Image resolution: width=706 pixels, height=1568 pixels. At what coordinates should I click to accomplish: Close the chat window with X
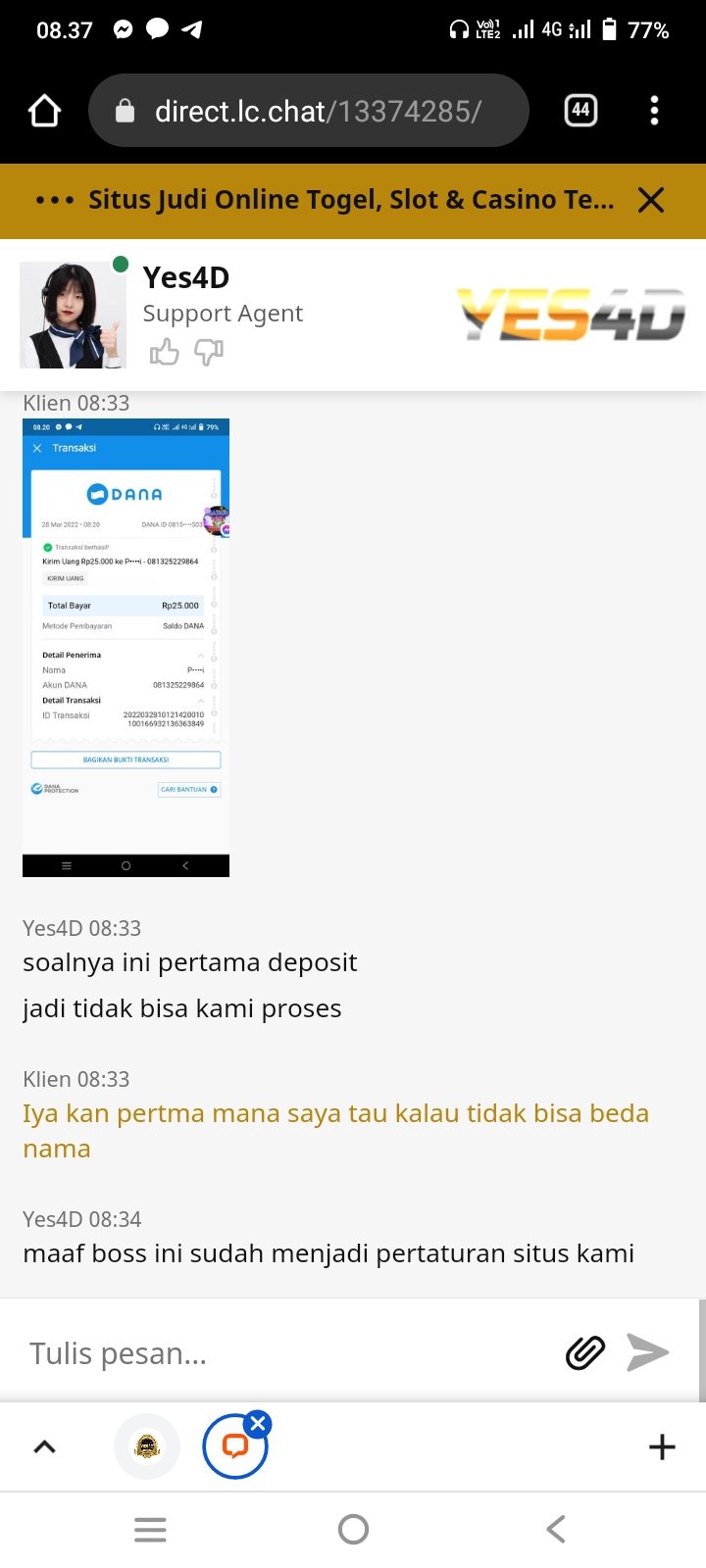[x=651, y=200]
